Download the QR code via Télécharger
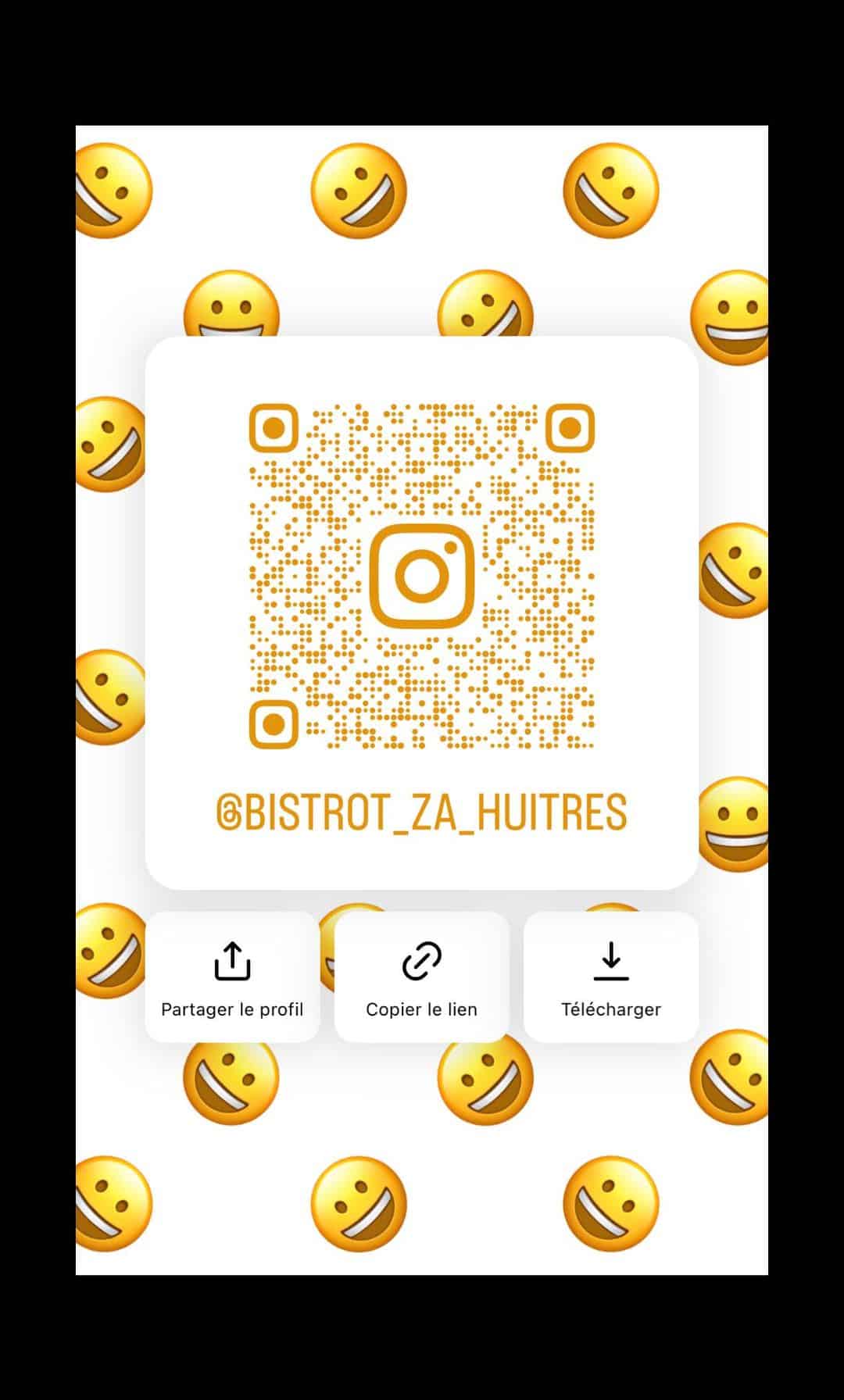This screenshot has width=844, height=1400. coord(610,977)
